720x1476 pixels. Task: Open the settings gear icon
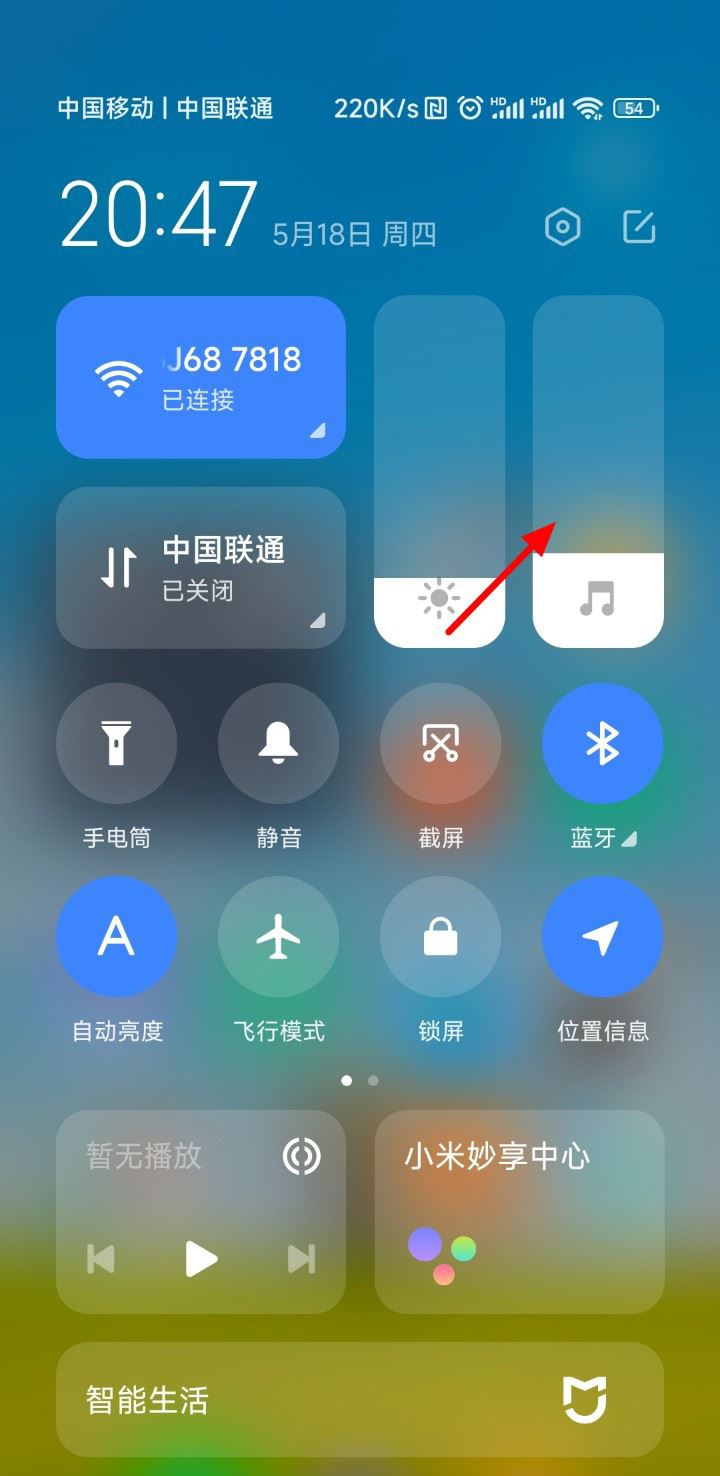(562, 228)
